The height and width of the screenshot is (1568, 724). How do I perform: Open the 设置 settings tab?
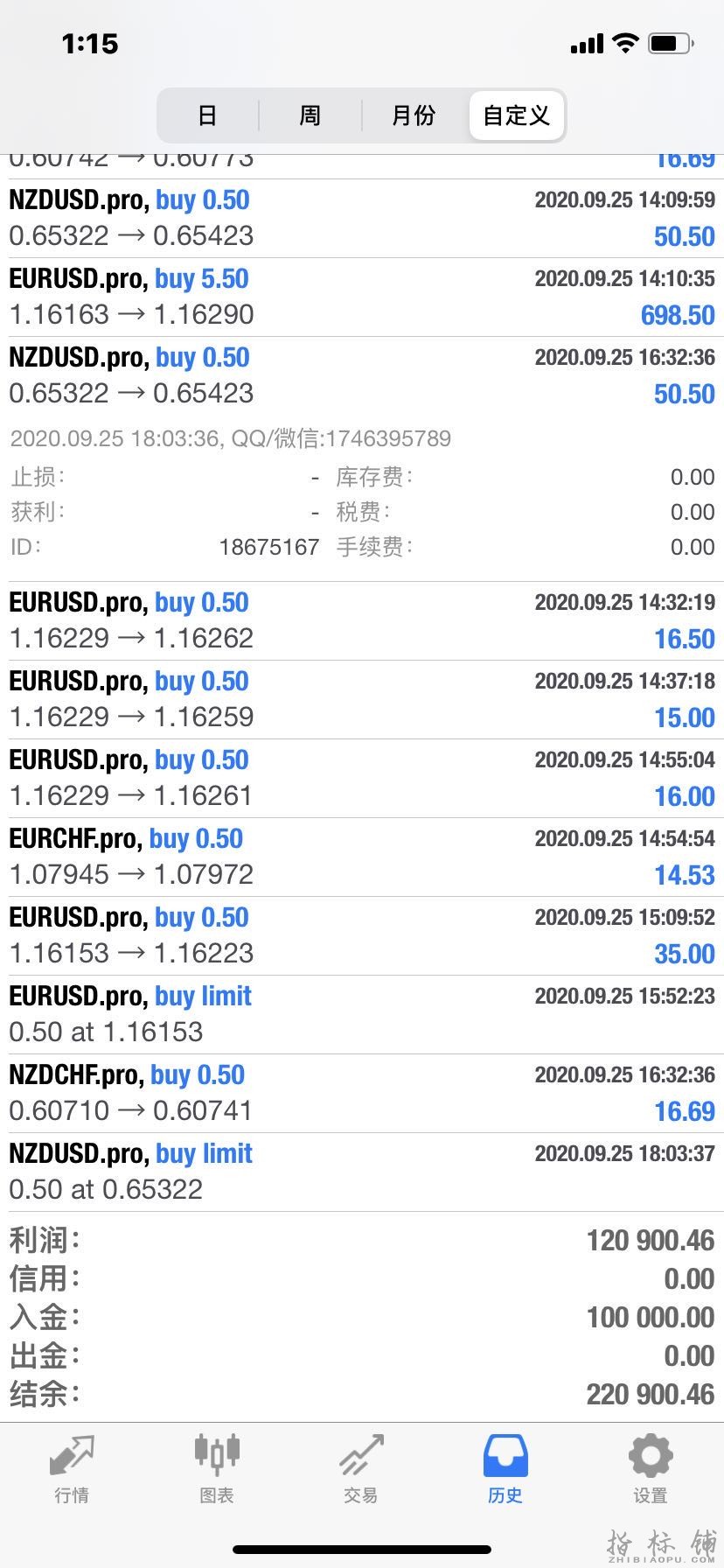pos(651,1470)
